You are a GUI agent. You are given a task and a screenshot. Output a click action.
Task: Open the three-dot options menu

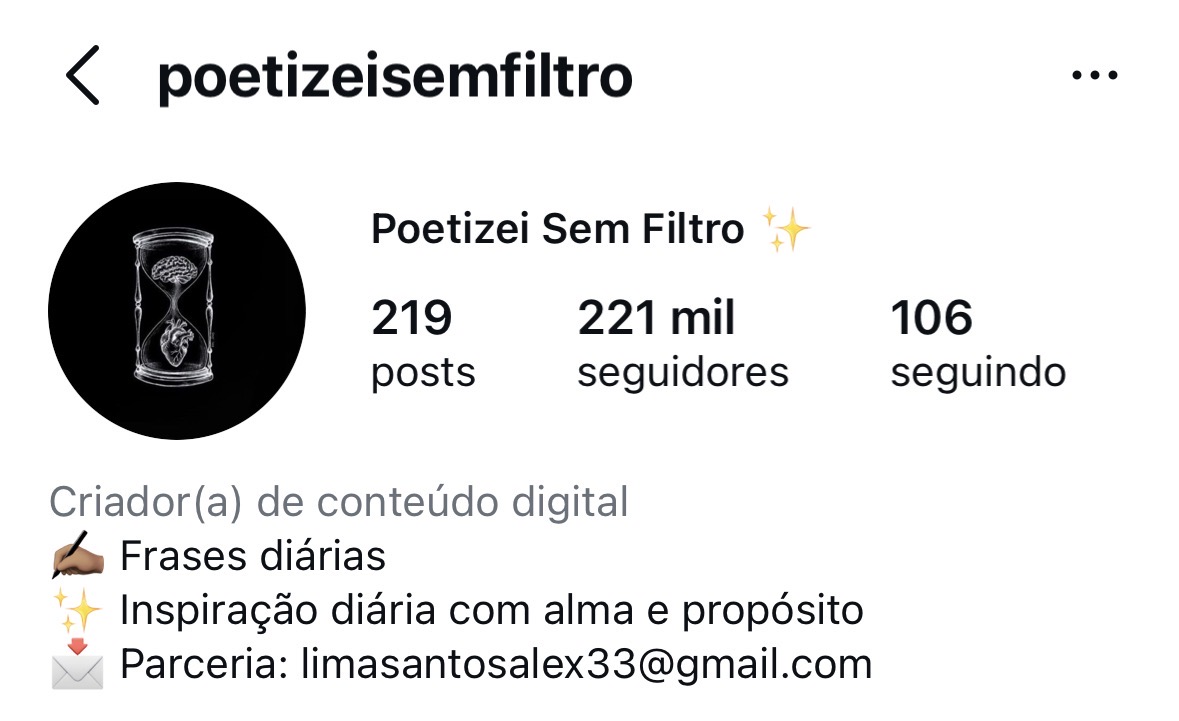1093,76
